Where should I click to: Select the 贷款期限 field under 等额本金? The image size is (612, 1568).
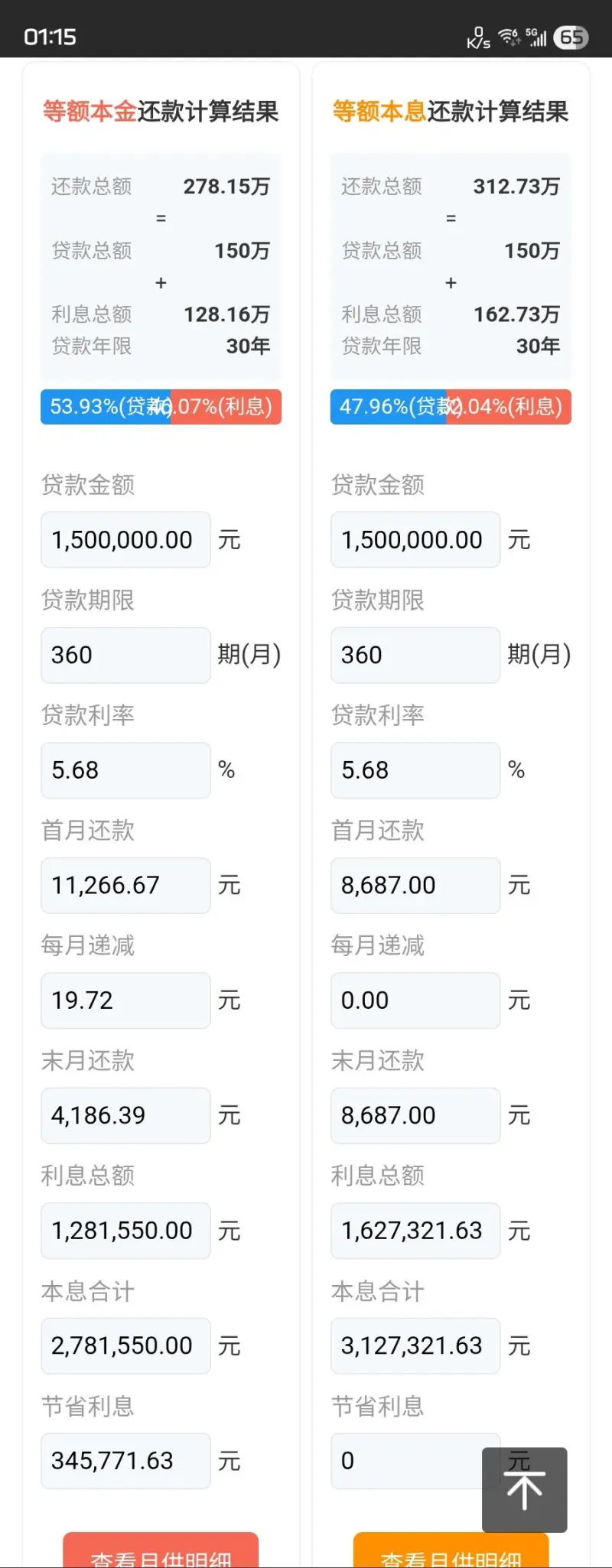[125, 656]
